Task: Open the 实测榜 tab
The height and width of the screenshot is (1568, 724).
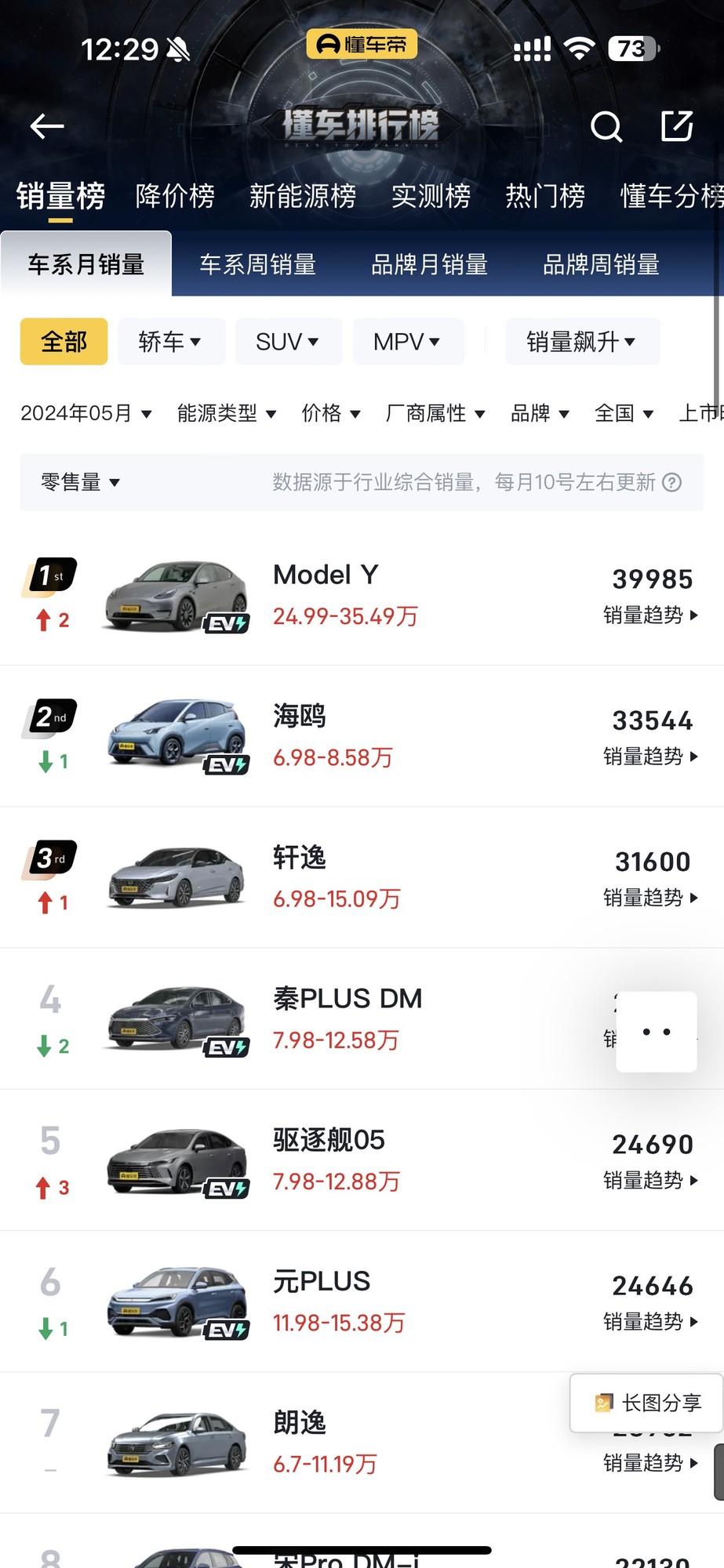Action: coord(431,196)
